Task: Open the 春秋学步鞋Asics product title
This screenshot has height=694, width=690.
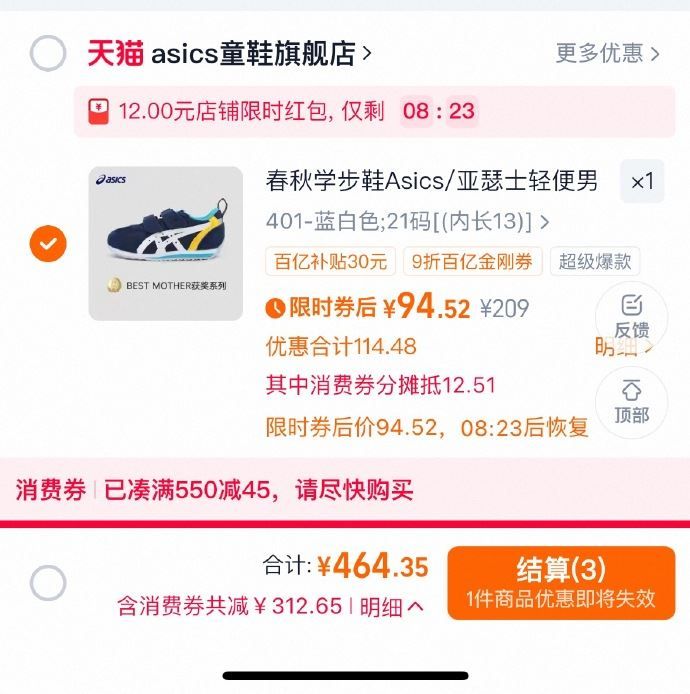Action: click(x=432, y=181)
